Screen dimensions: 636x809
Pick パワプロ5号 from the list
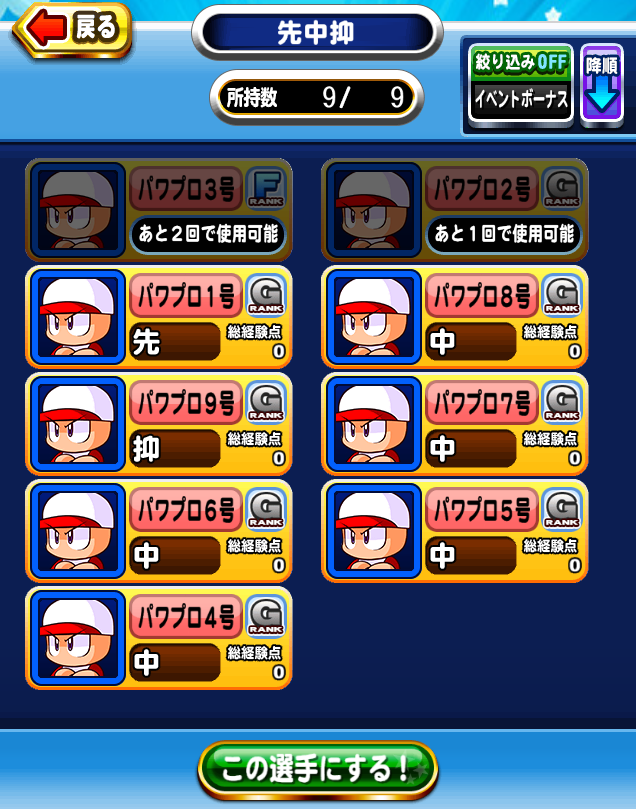click(x=454, y=530)
